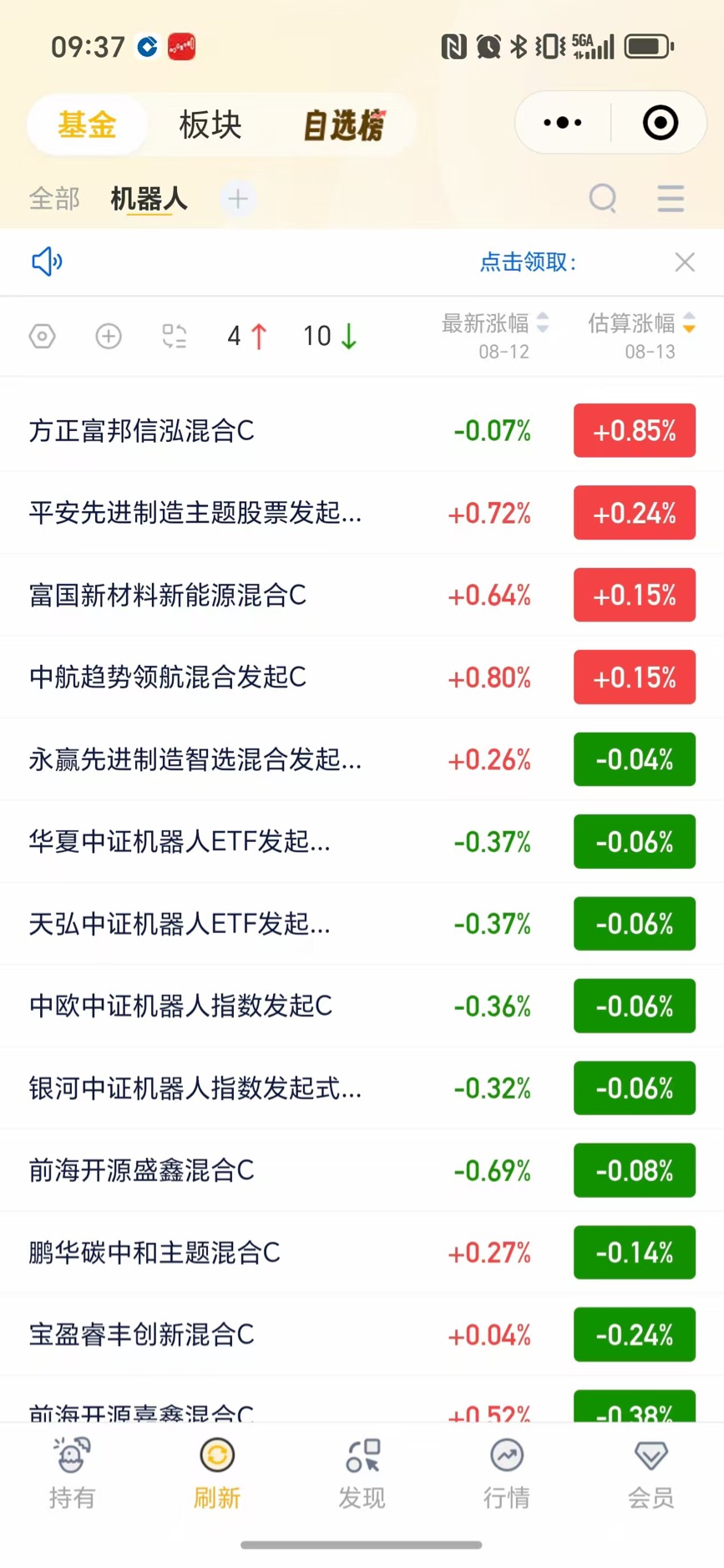
Task: Tap the 点击领取 notice link
Action: tap(528, 262)
